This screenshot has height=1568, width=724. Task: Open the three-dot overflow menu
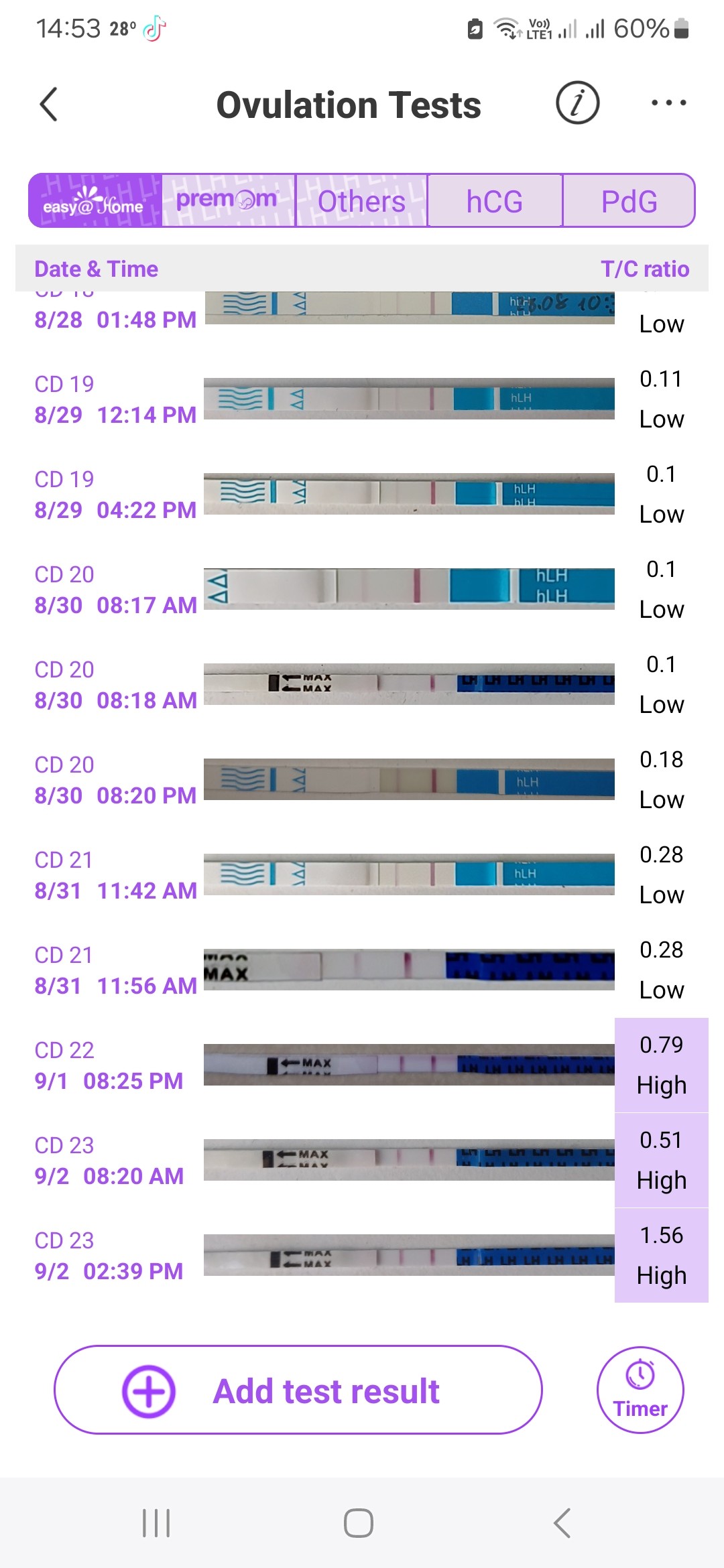tap(668, 103)
